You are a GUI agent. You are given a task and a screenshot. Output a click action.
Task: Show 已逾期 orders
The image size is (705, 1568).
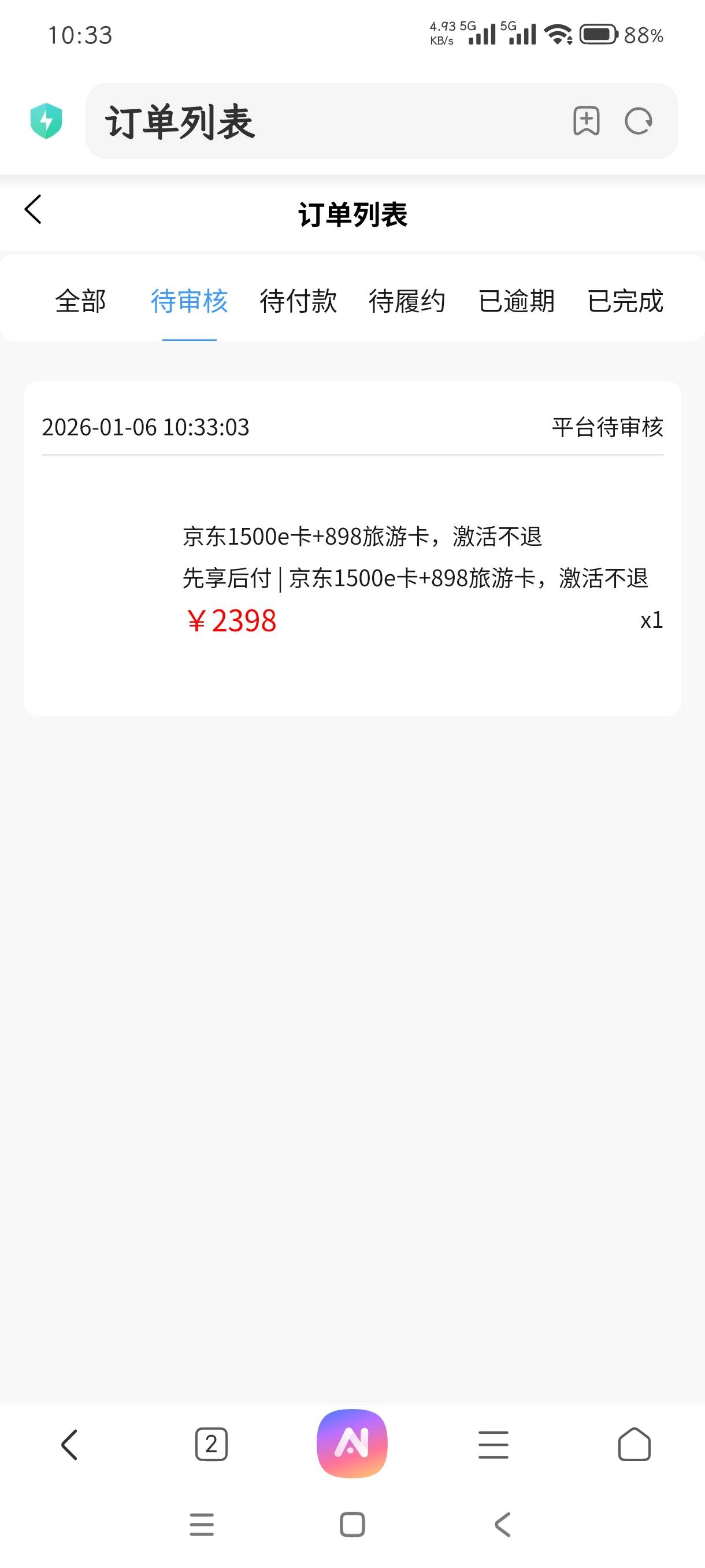[516, 301]
